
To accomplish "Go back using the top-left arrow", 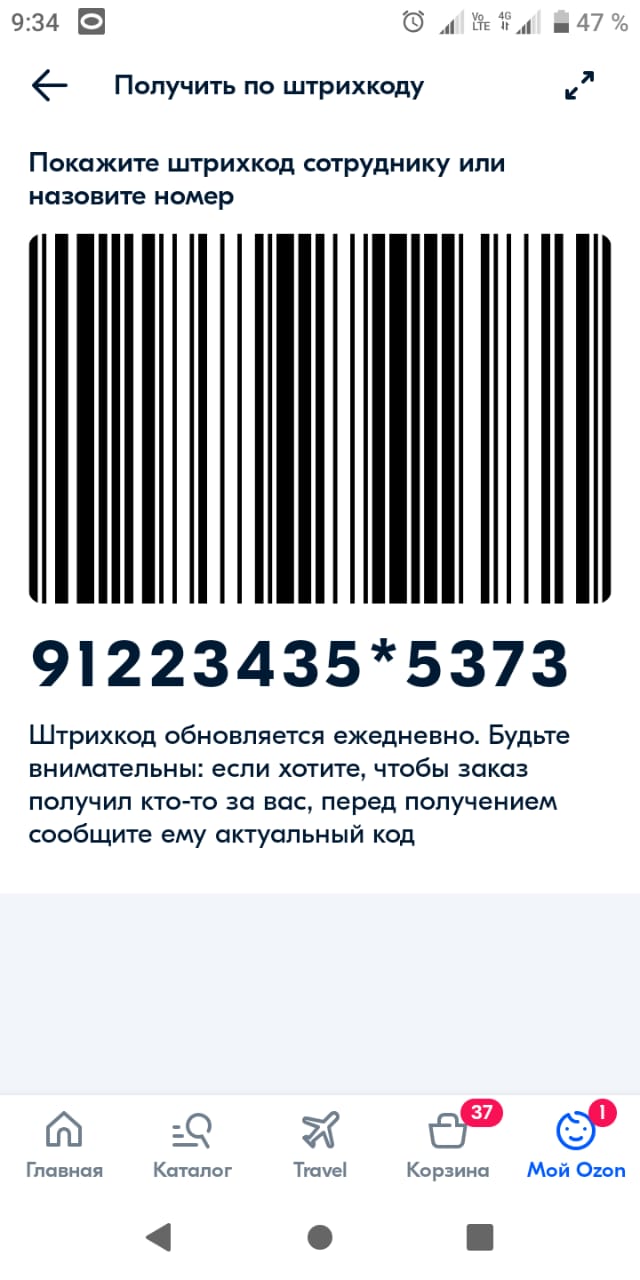I will (x=49, y=86).
